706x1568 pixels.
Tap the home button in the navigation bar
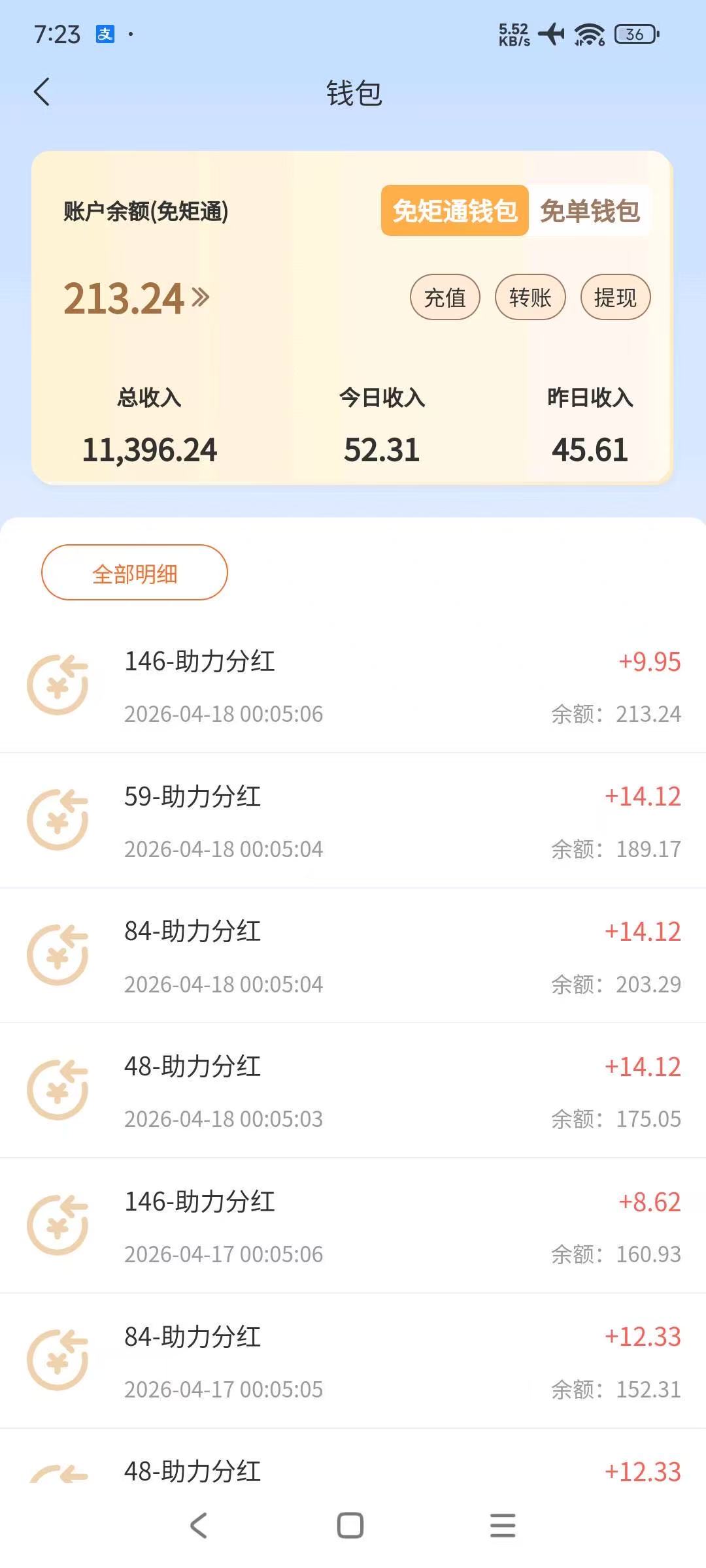click(351, 1527)
